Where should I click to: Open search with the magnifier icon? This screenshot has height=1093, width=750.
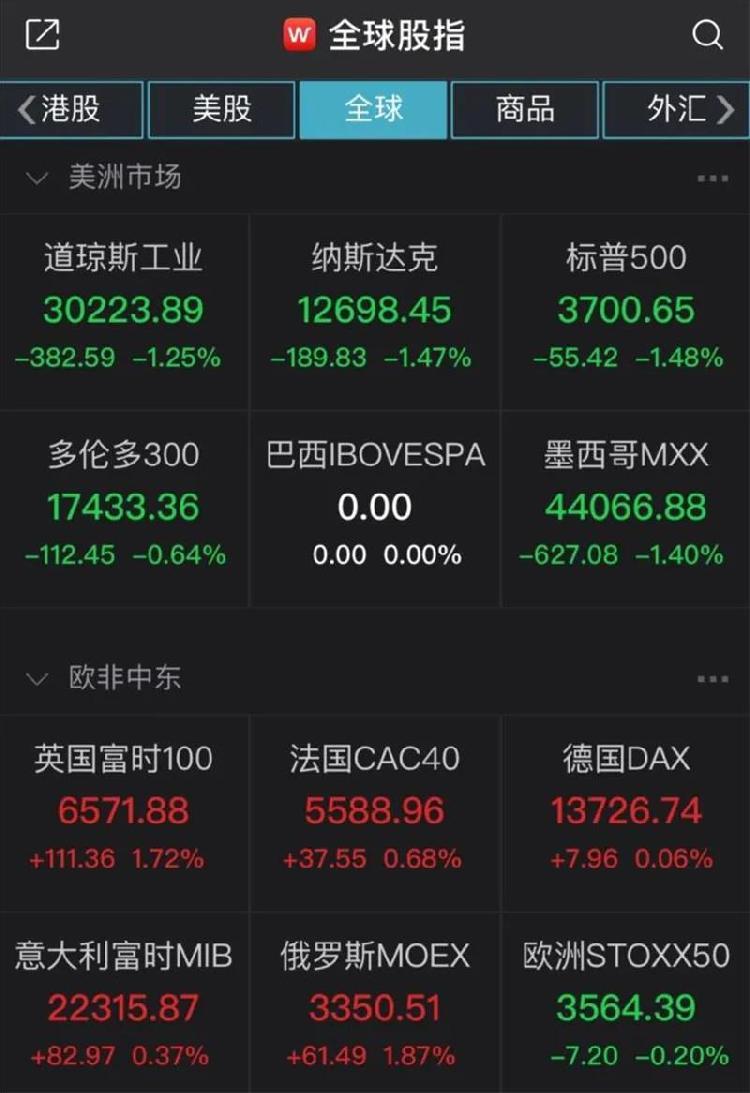(709, 34)
